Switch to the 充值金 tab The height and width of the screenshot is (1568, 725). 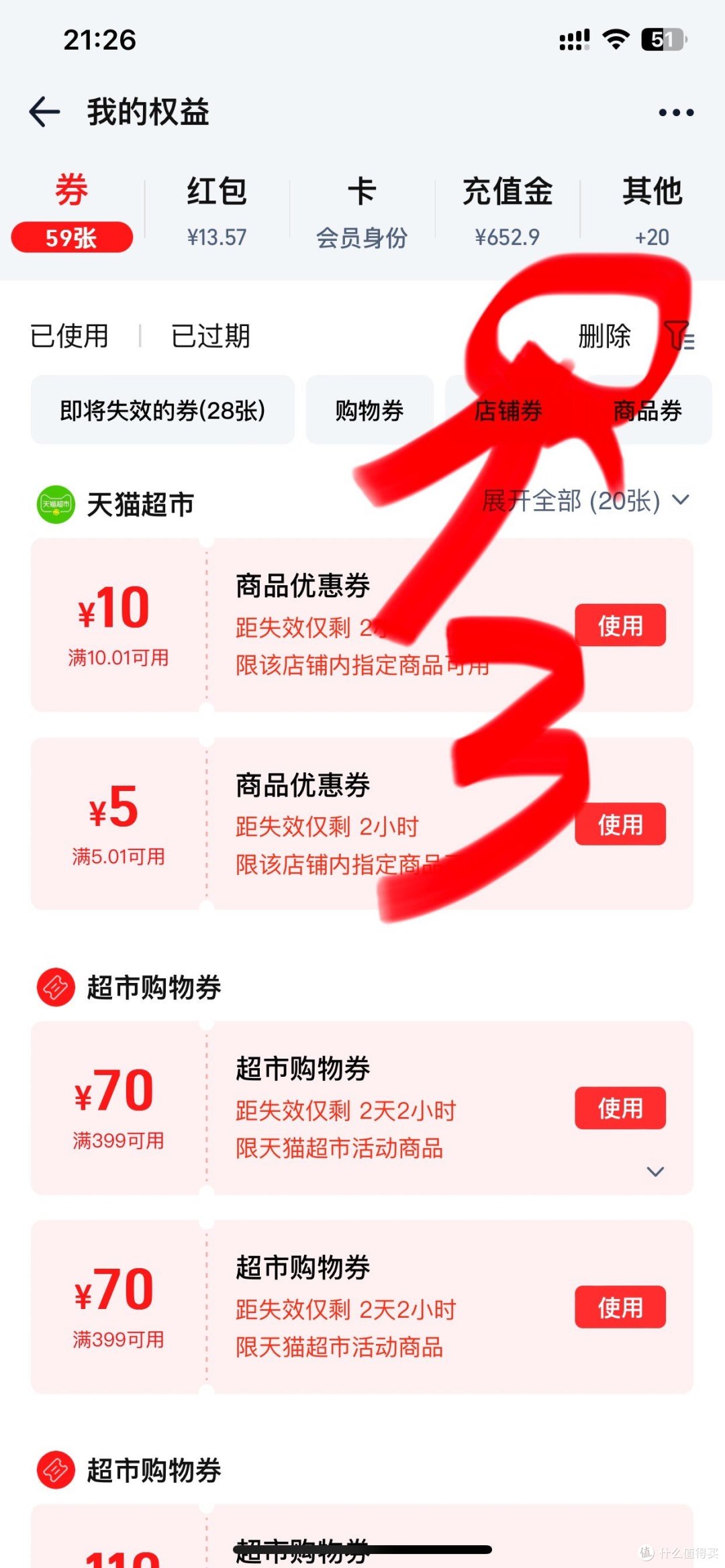[507, 194]
